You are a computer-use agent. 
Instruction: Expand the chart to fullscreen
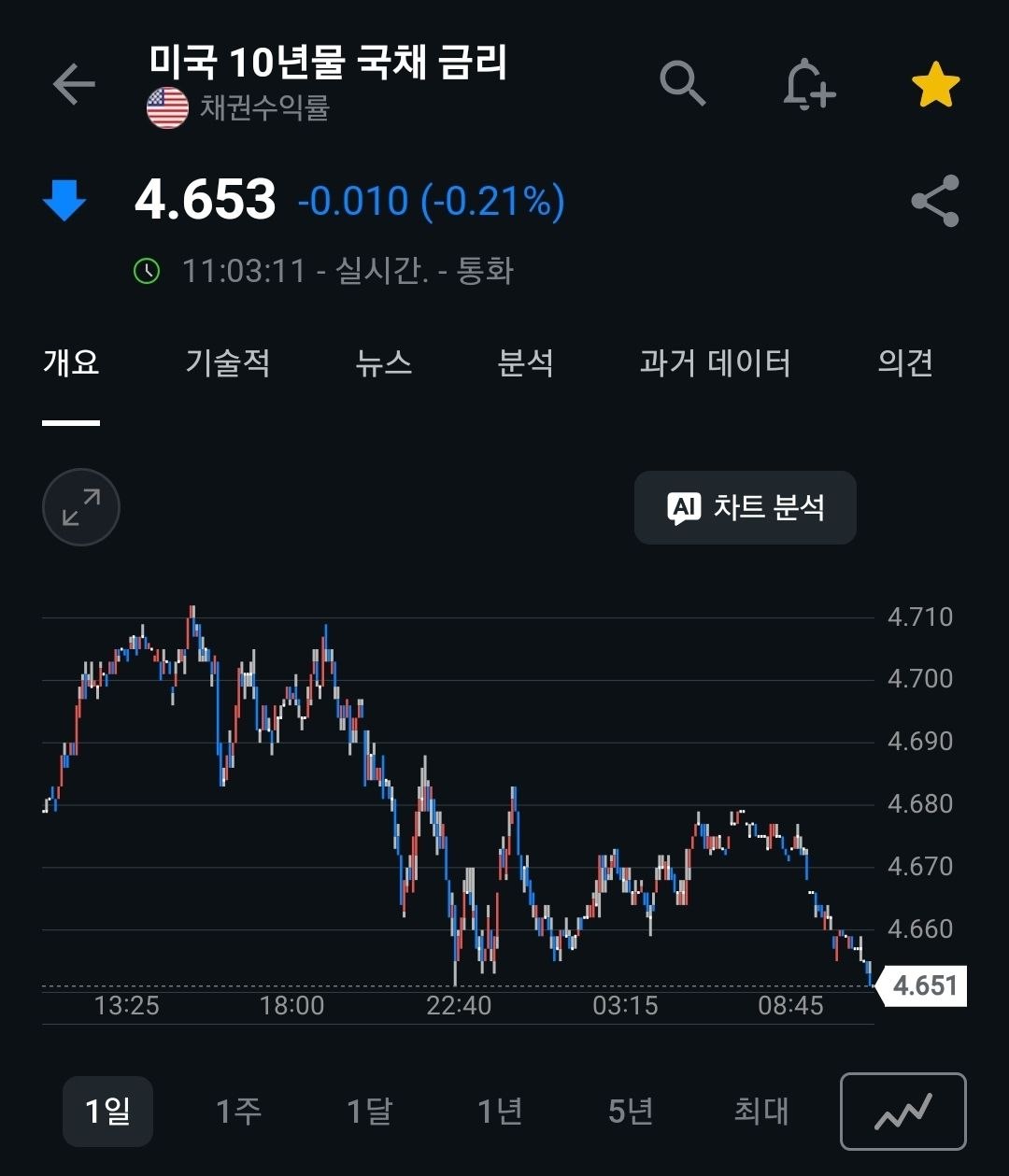click(x=81, y=507)
